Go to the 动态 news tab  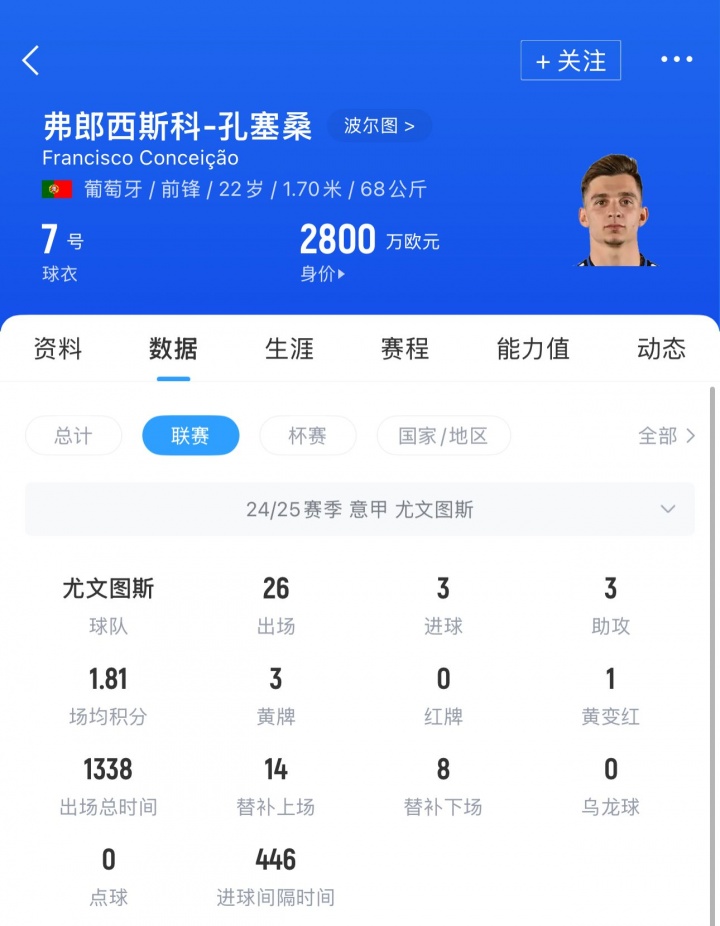click(661, 349)
